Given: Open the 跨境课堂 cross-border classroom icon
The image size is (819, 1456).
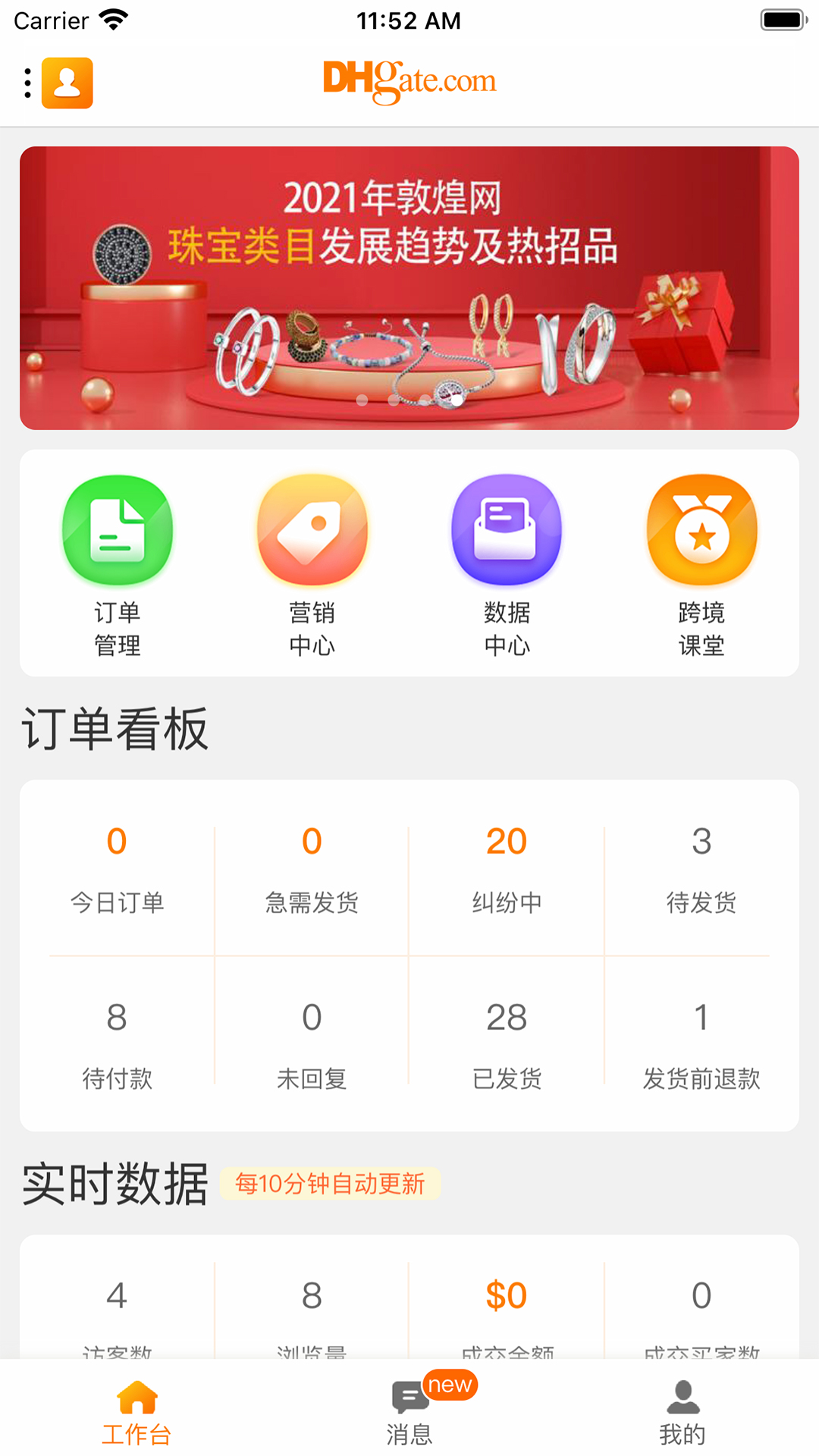Looking at the screenshot, I should click(701, 530).
